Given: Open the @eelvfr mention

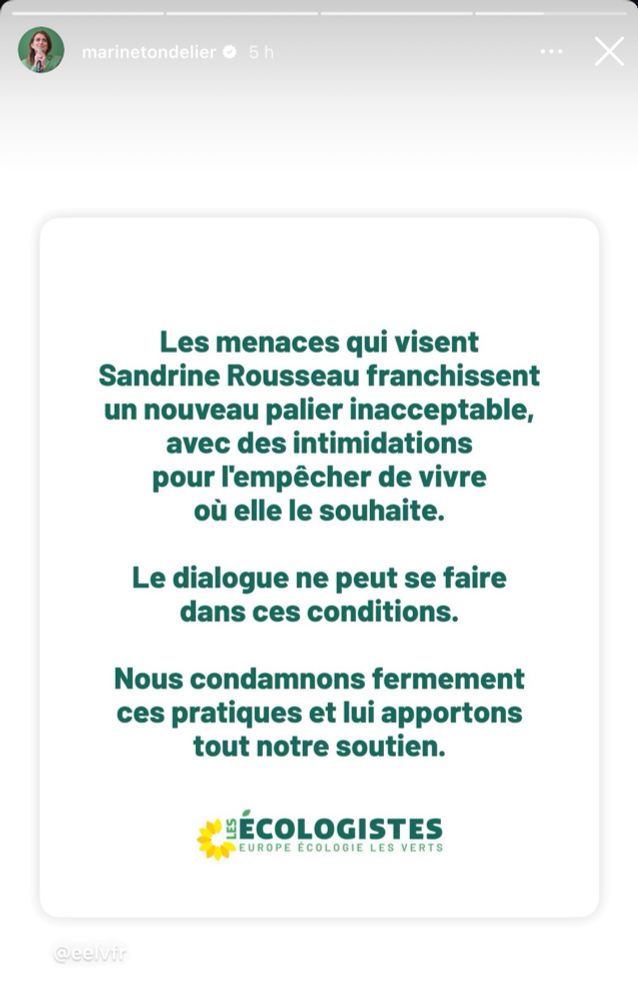Looking at the screenshot, I should coord(90,953).
